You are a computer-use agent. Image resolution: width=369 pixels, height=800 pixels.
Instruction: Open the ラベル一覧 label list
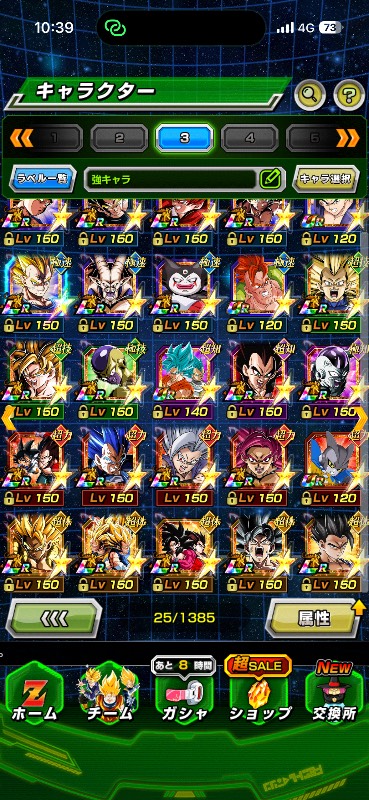(42, 179)
